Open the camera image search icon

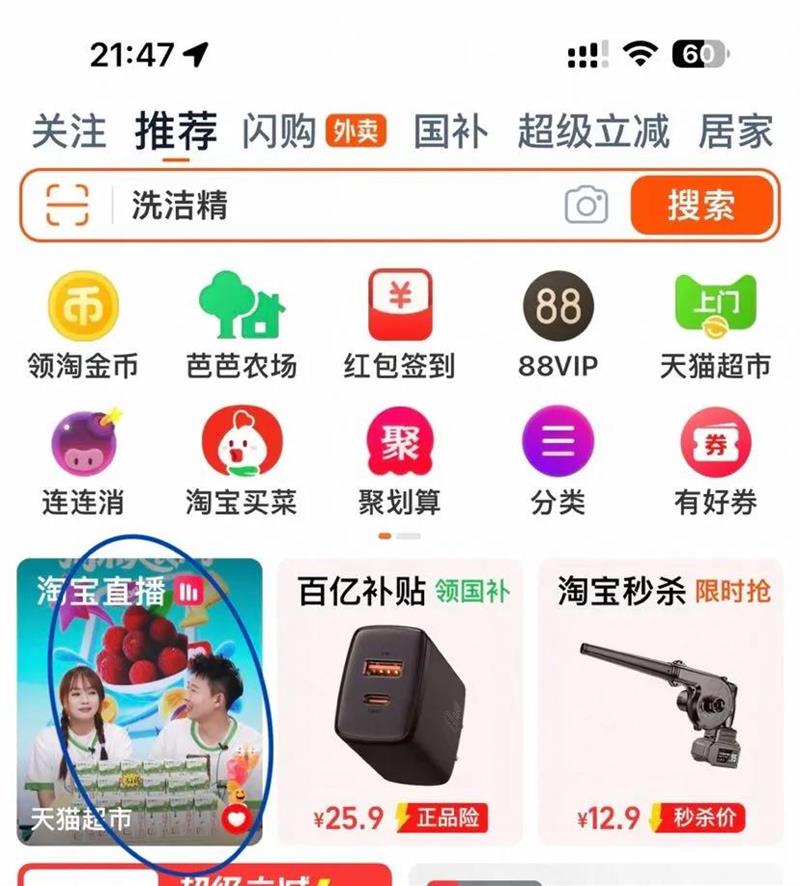tap(586, 205)
